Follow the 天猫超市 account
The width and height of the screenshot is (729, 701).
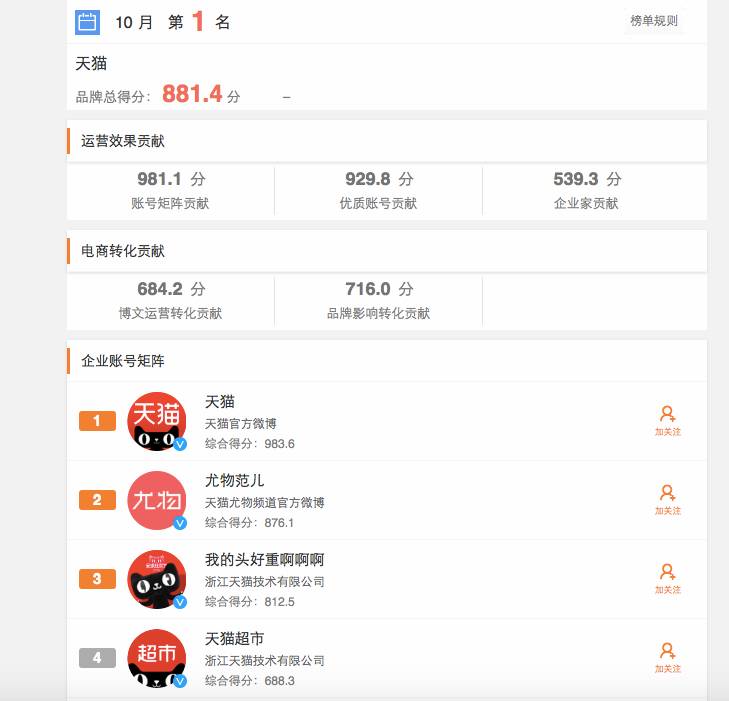(667, 657)
